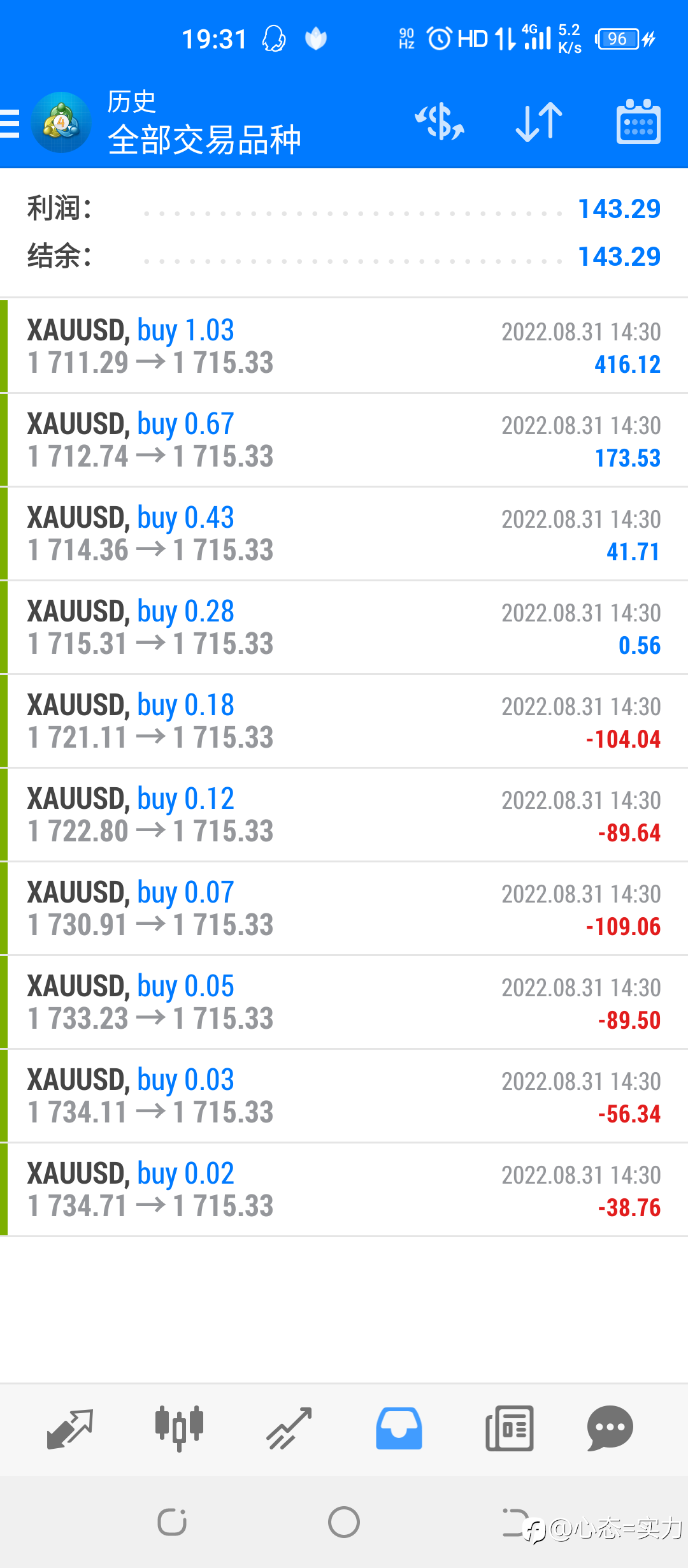Open the symbol filter dollar icon
The height and width of the screenshot is (1568, 688).
pyautogui.click(x=440, y=122)
